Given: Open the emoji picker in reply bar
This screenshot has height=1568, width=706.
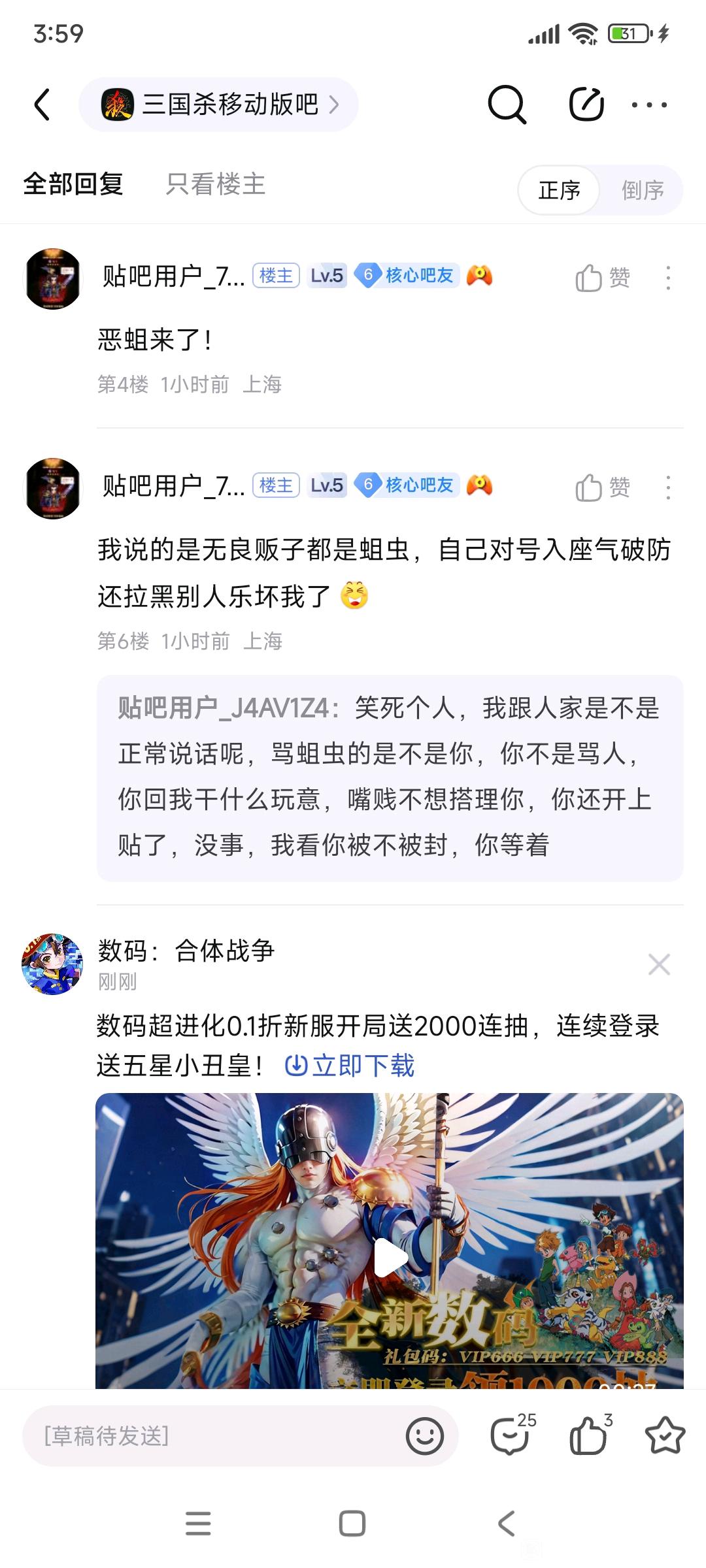Looking at the screenshot, I should point(424,1435).
